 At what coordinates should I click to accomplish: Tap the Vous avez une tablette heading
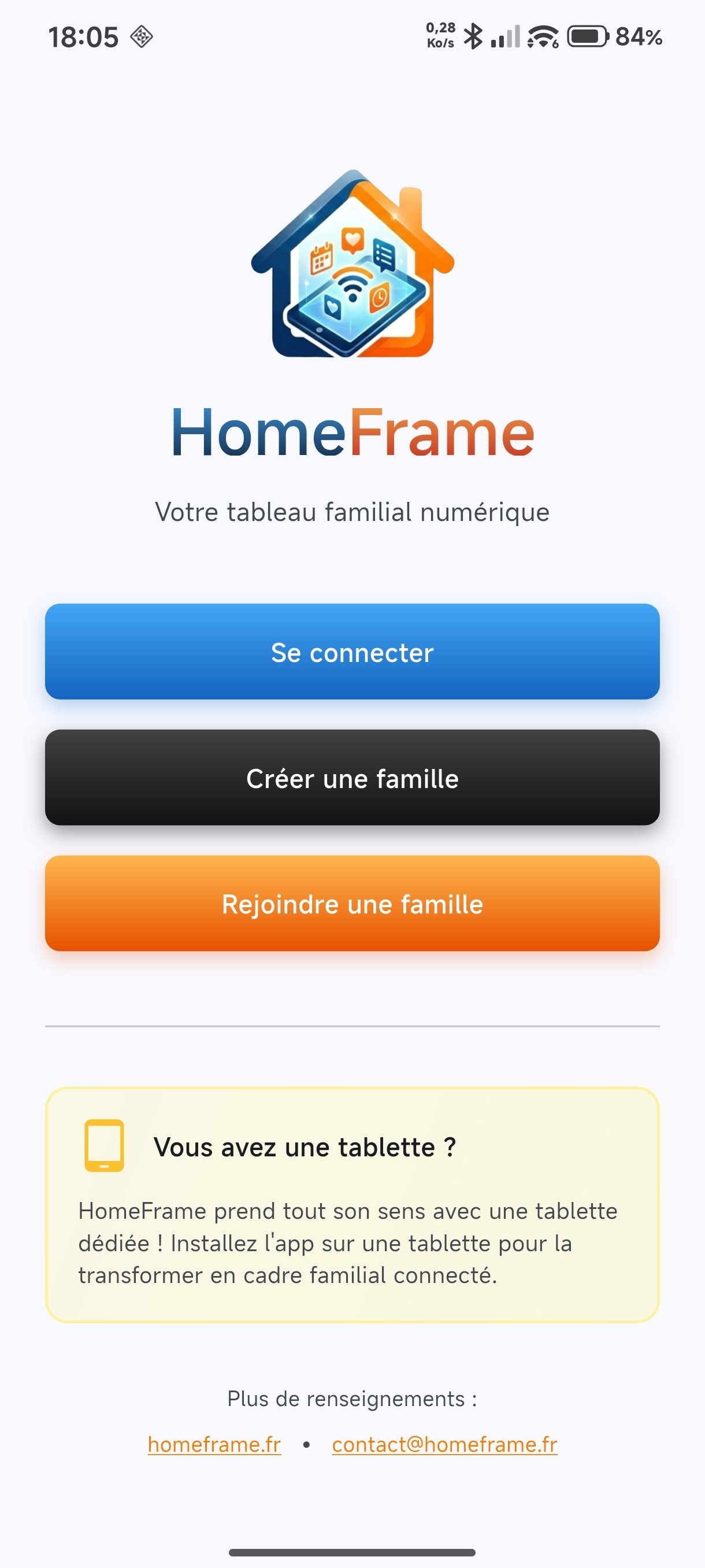(305, 1148)
